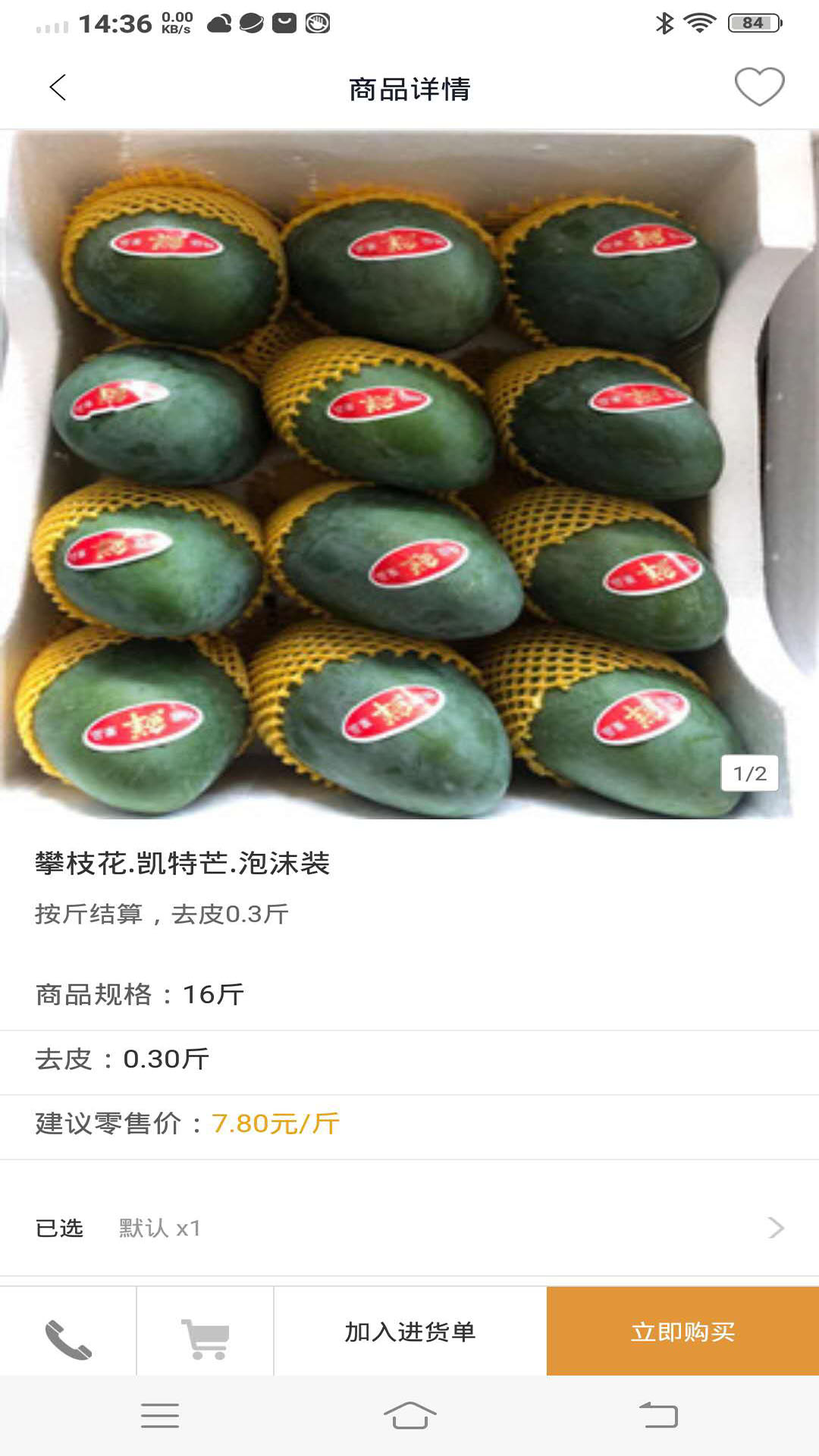
Task: Tap the battery indicator showing 84
Action: tap(753, 23)
